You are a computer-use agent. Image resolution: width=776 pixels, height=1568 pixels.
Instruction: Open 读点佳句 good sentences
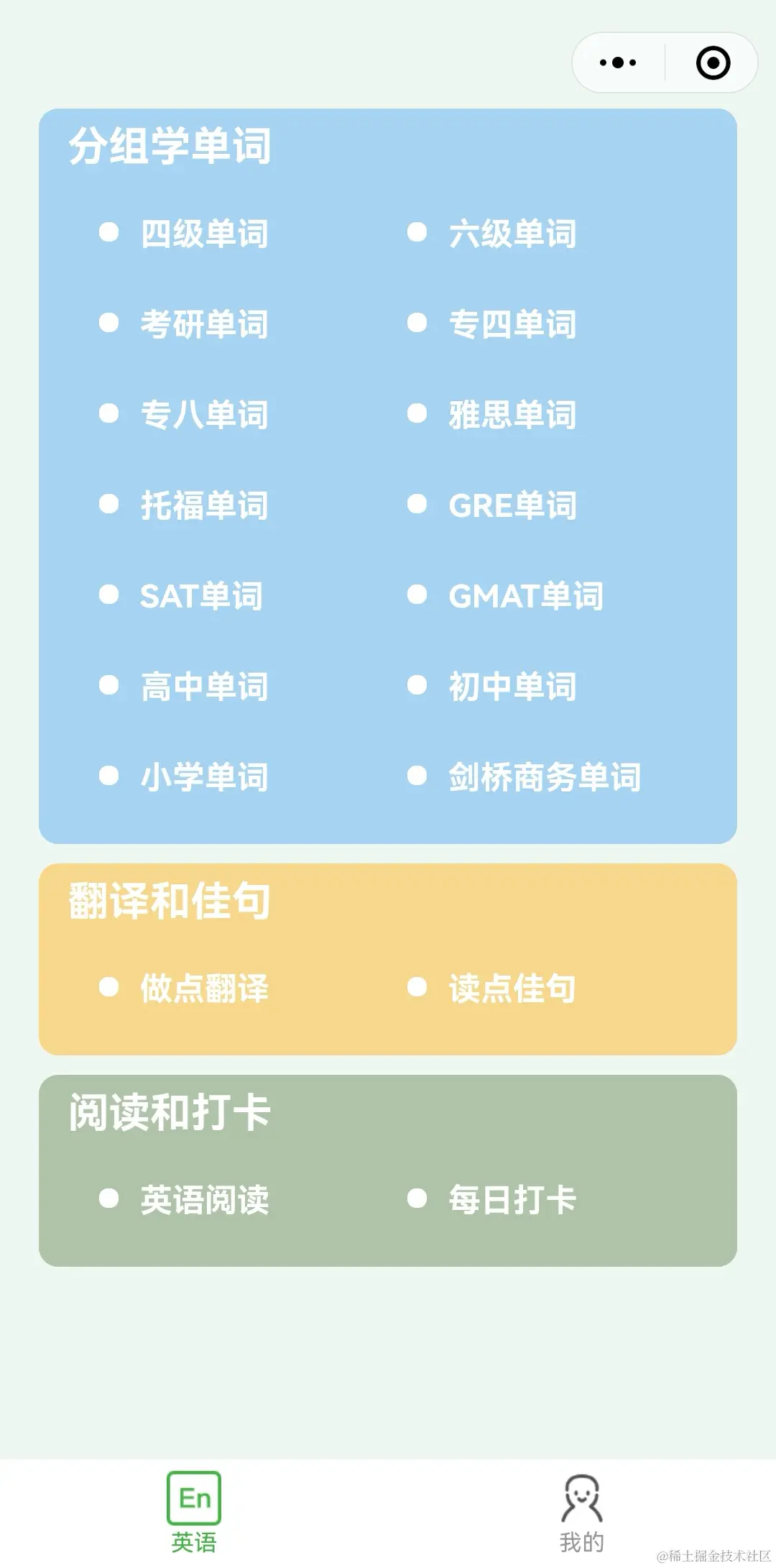tap(512, 989)
